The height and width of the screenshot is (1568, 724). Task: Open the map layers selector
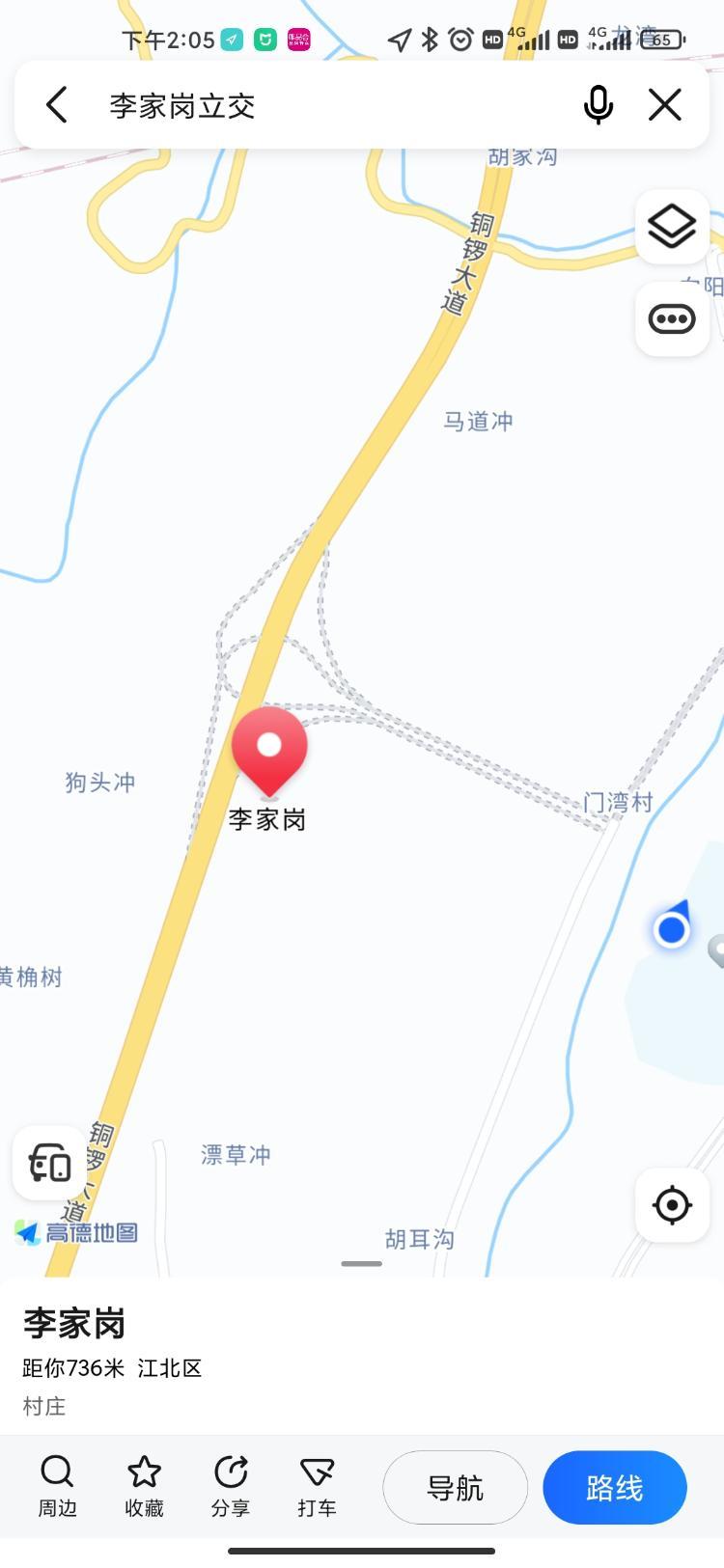point(672,227)
